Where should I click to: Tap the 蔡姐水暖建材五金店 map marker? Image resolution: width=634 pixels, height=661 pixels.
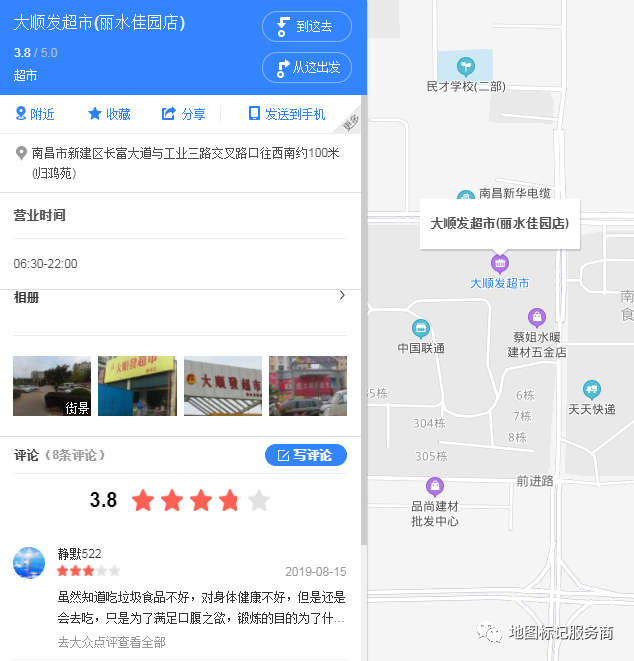click(x=537, y=318)
